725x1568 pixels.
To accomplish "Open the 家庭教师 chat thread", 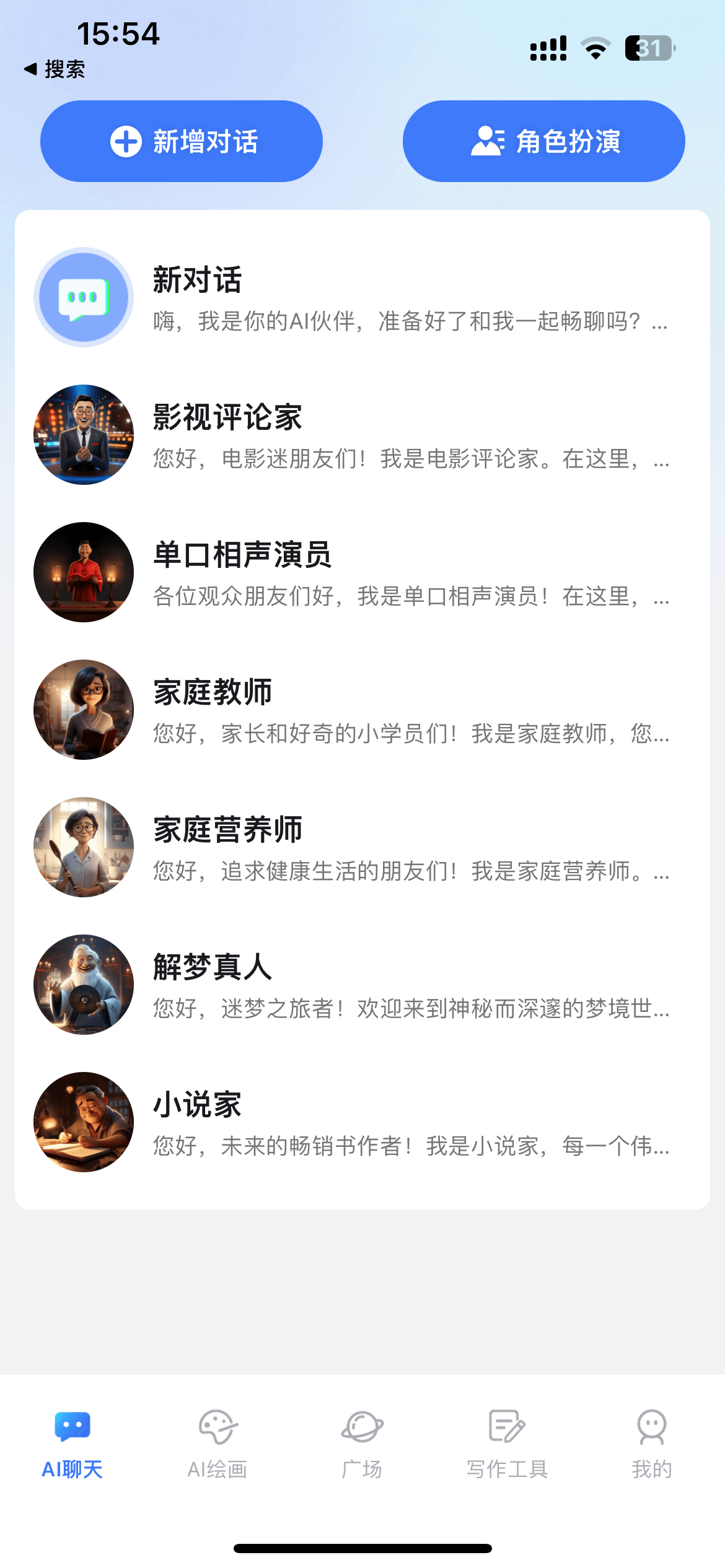I will click(362, 710).
